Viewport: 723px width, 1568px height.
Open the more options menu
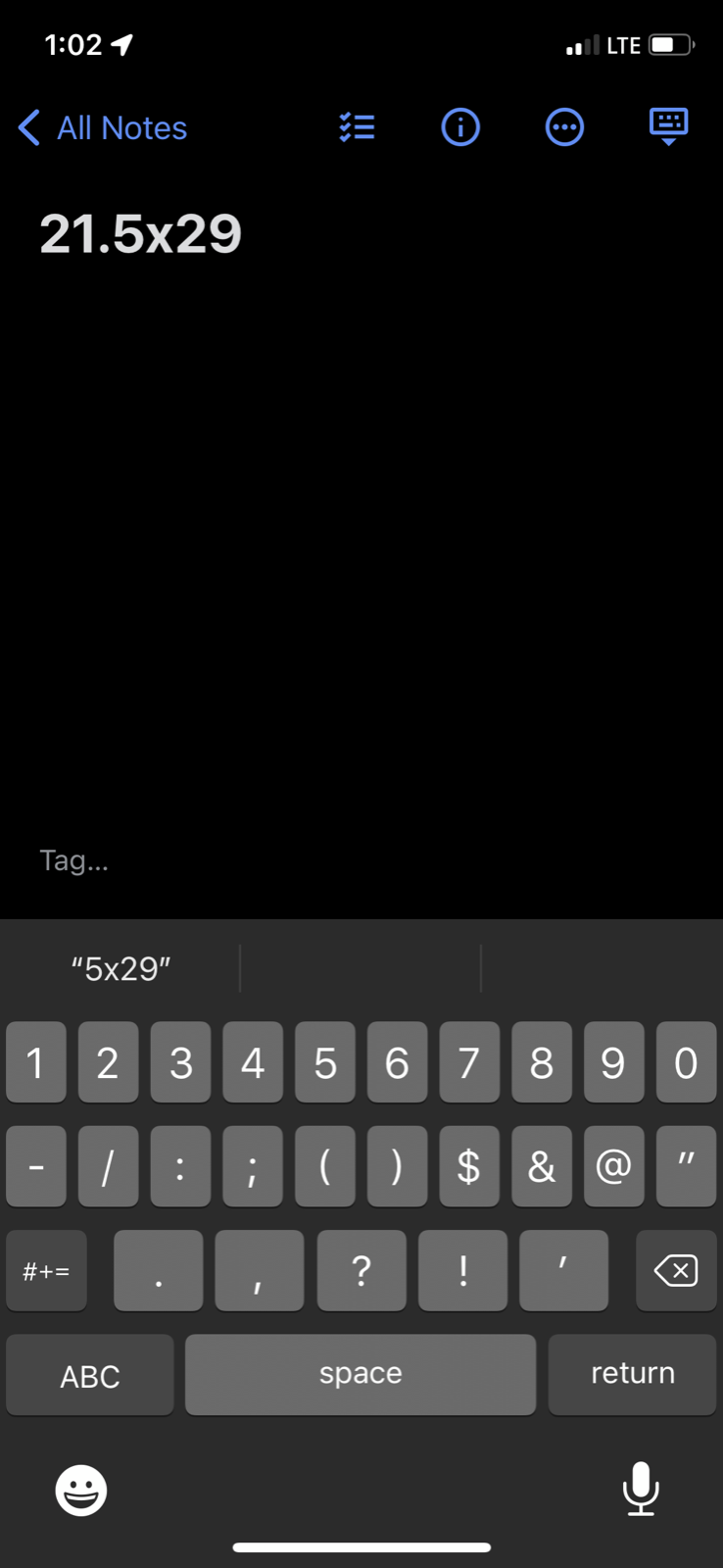(x=564, y=127)
